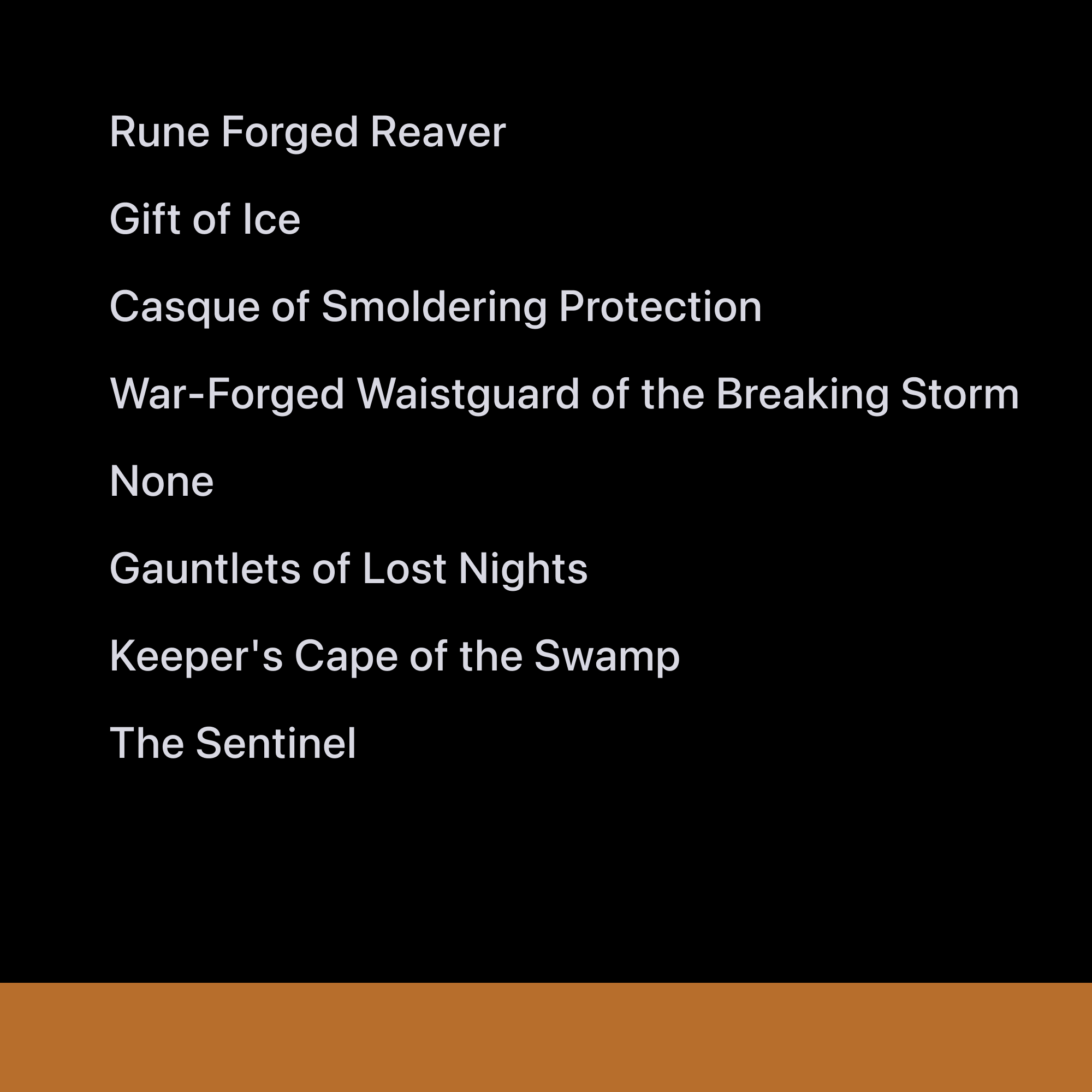Pick Keeper's Cape of the Swamp

tap(395, 656)
